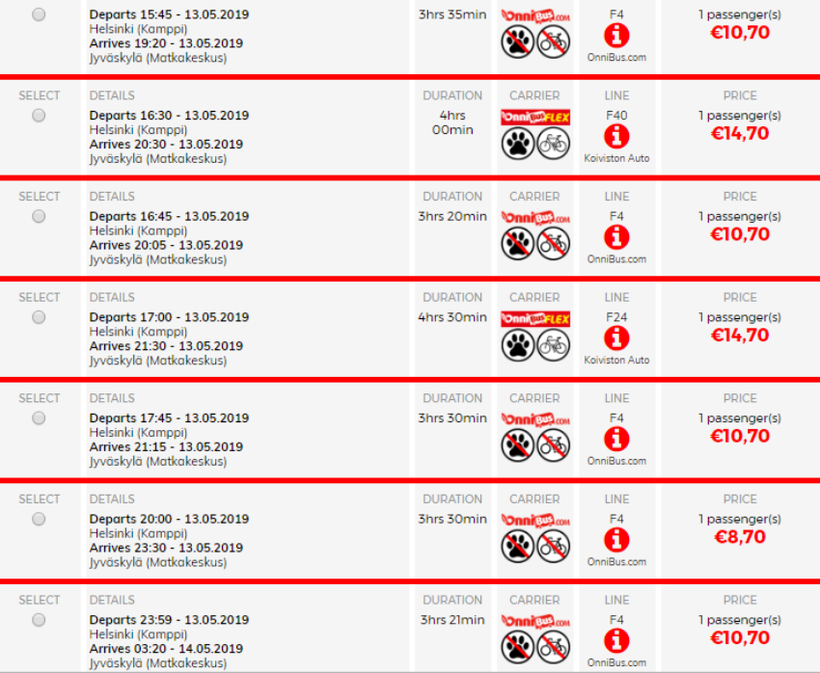Select the 20:00 departure for €8,70
Image resolution: width=820 pixels, height=673 pixels.
[x=38, y=519]
